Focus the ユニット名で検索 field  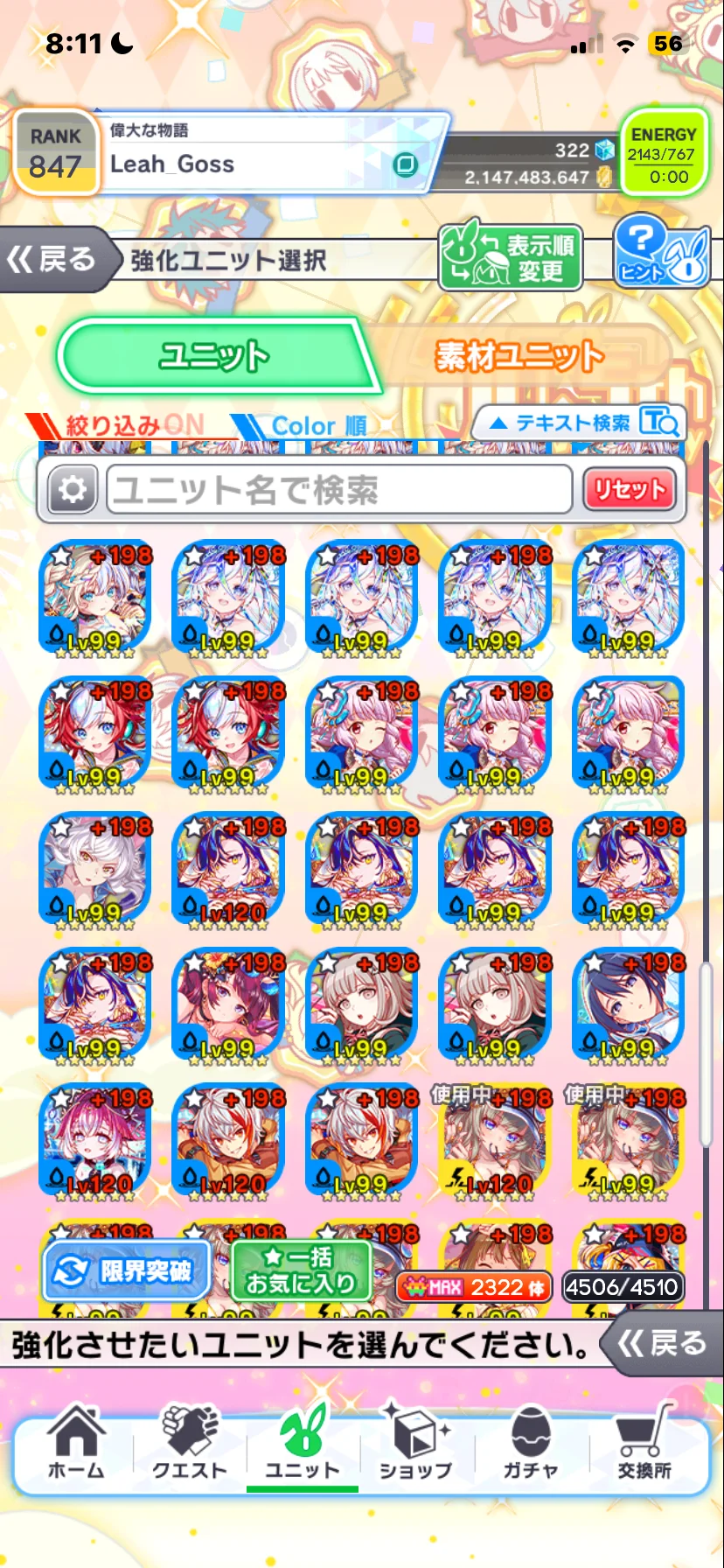(339, 490)
